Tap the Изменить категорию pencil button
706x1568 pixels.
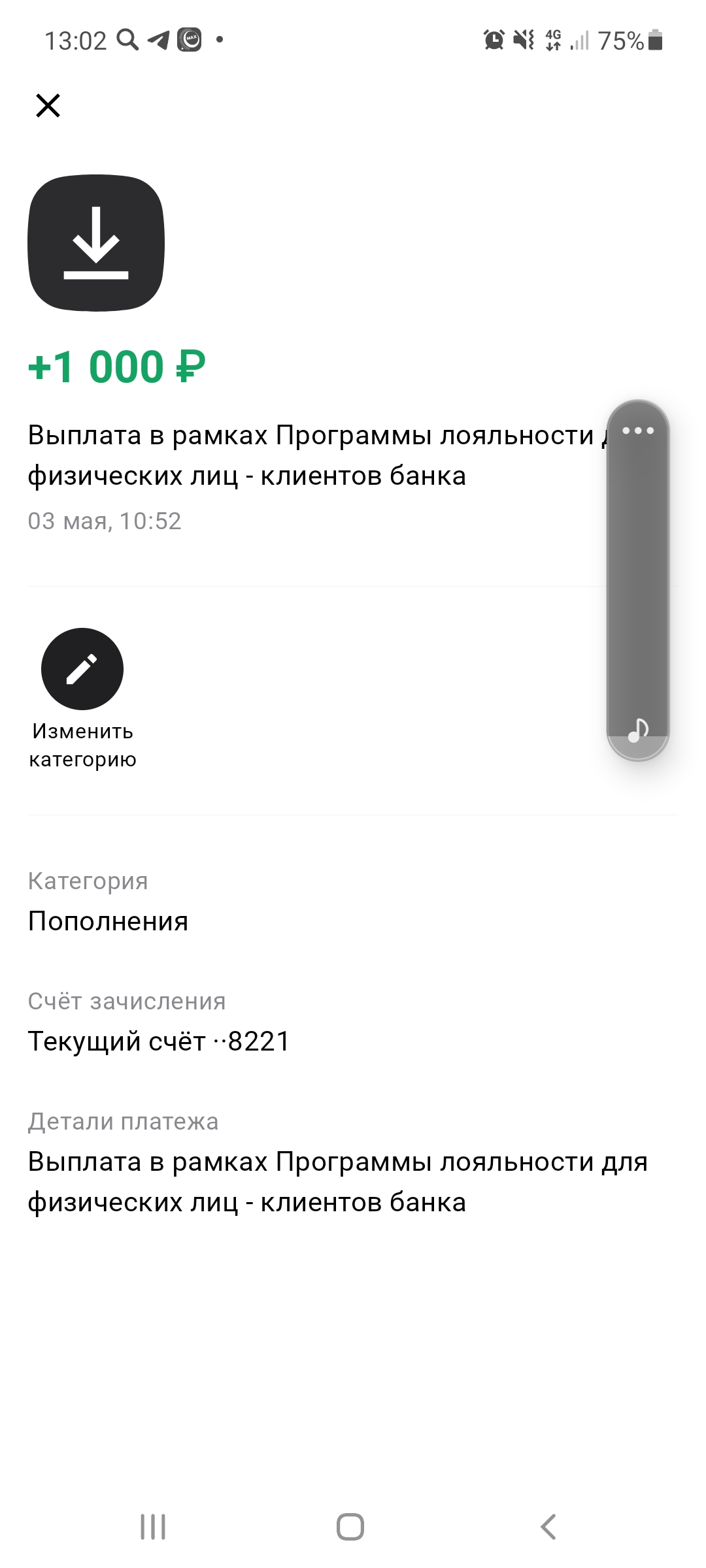click(82, 669)
